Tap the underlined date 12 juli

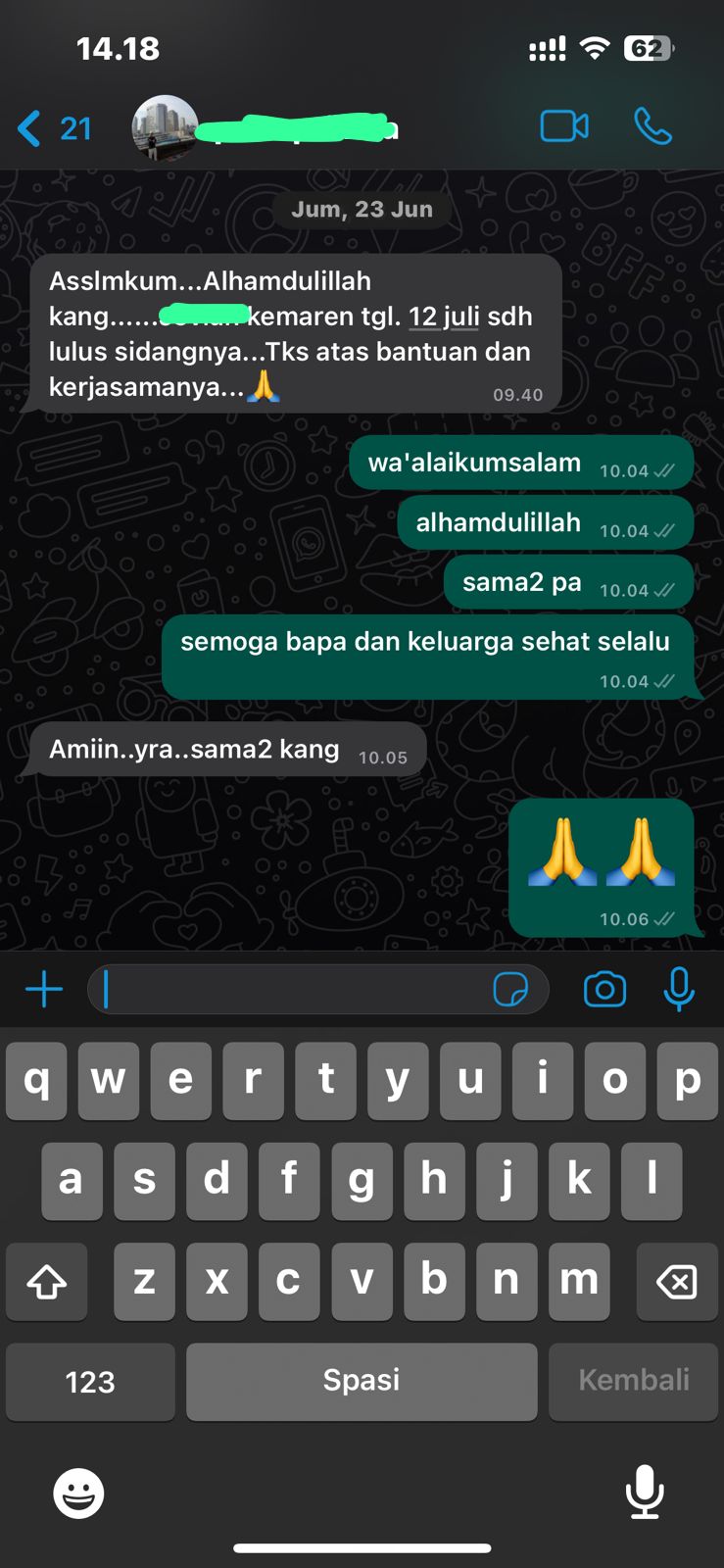click(x=444, y=317)
